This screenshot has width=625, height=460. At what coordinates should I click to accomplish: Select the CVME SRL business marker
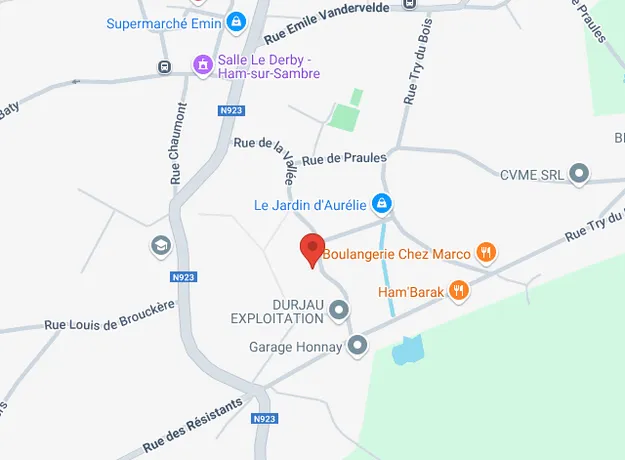tap(579, 176)
